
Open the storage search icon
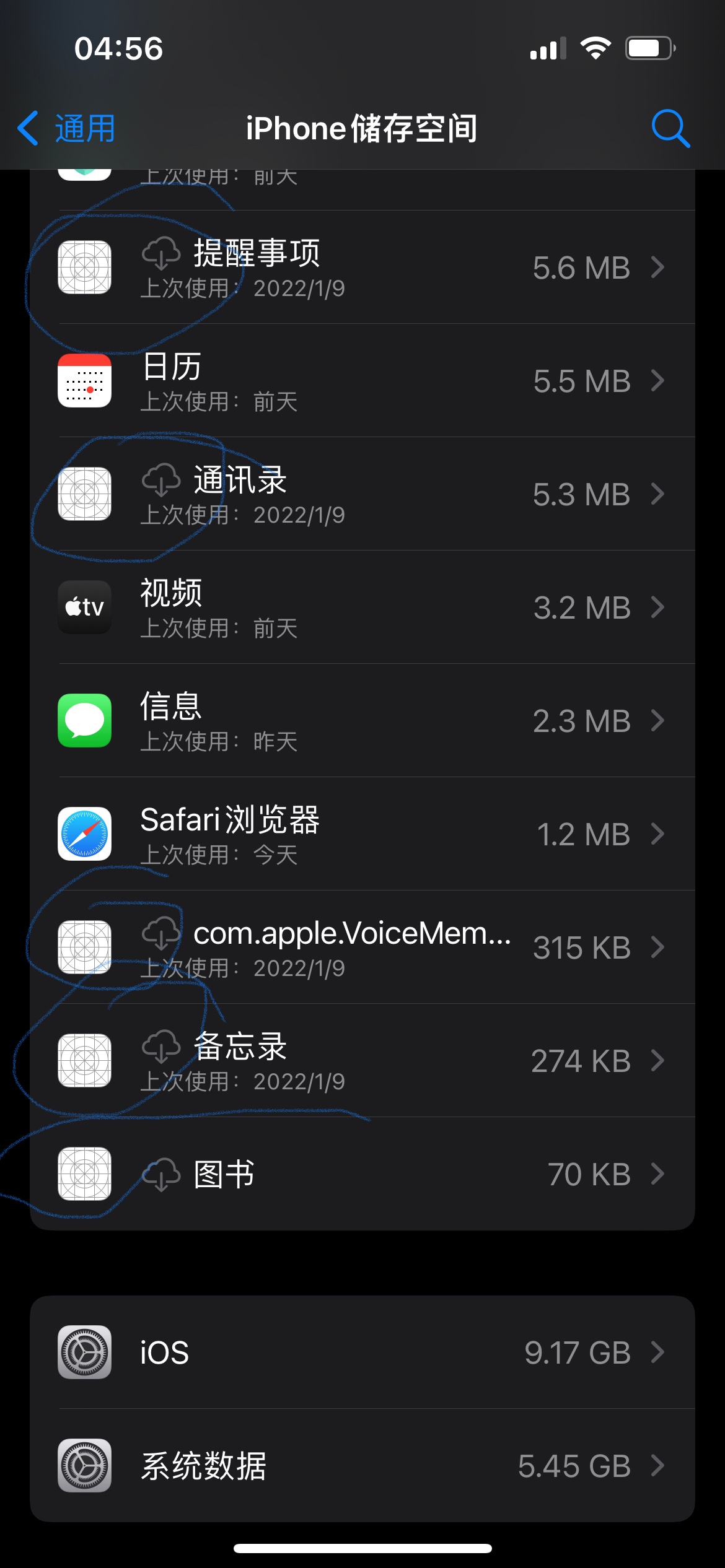click(x=670, y=129)
